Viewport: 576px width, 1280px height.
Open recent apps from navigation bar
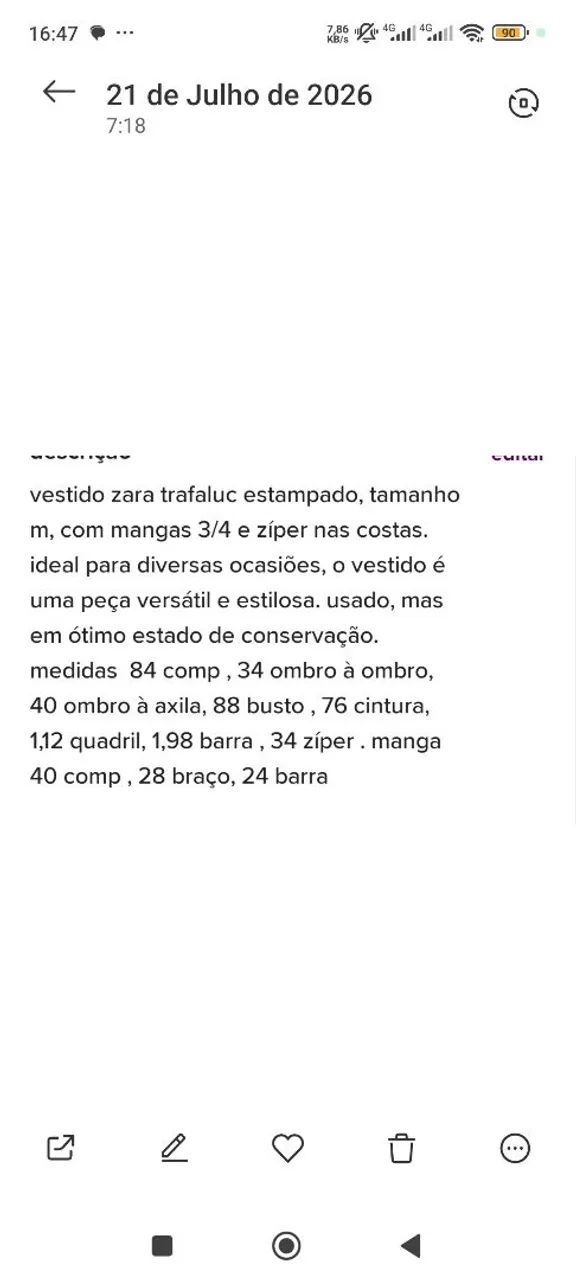click(x=162, y=1245)
